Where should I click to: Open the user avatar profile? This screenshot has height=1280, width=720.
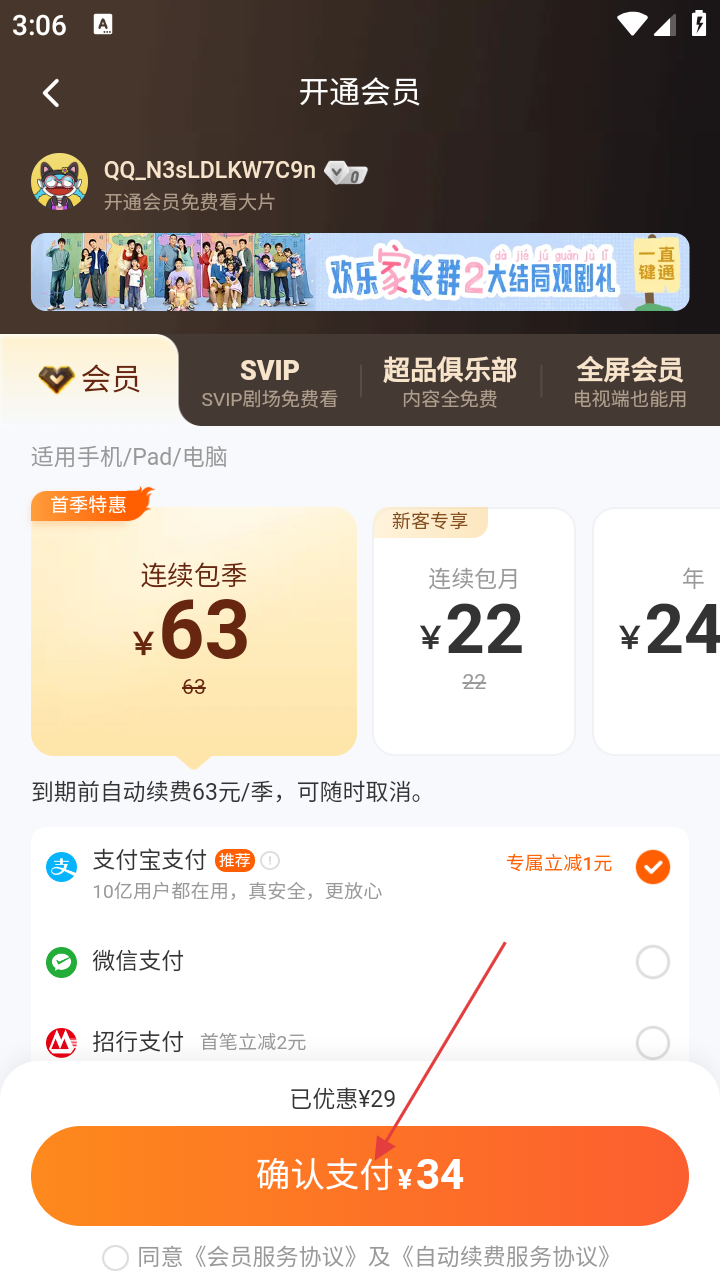60,182
